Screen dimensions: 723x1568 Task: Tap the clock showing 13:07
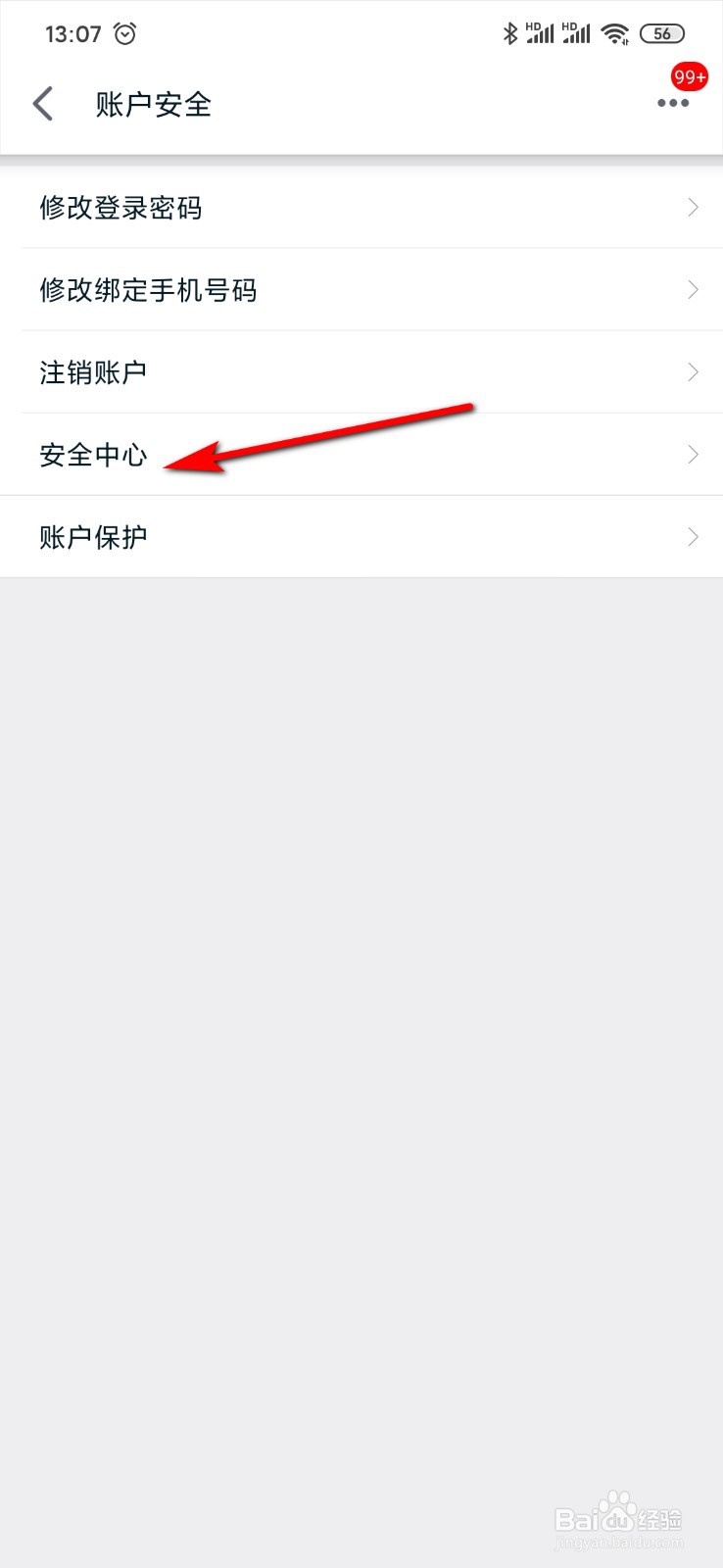point(73,33)
